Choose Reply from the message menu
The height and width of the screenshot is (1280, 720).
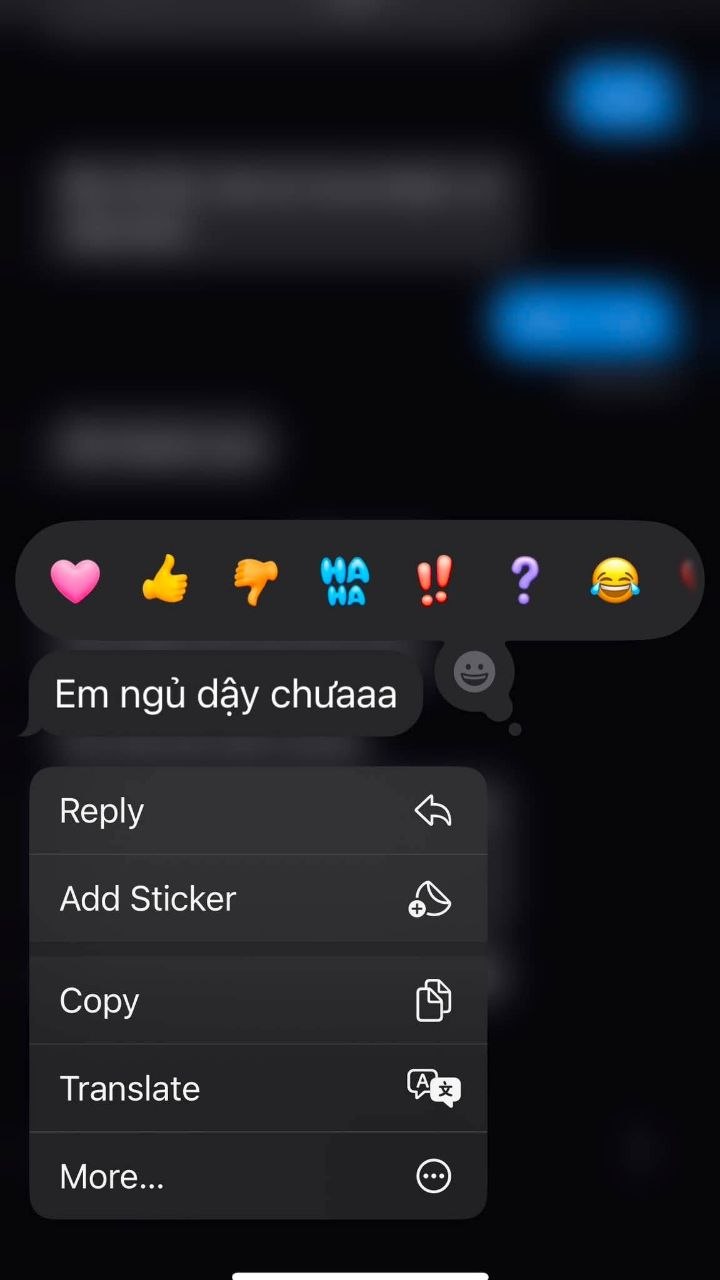pos(258,811)
